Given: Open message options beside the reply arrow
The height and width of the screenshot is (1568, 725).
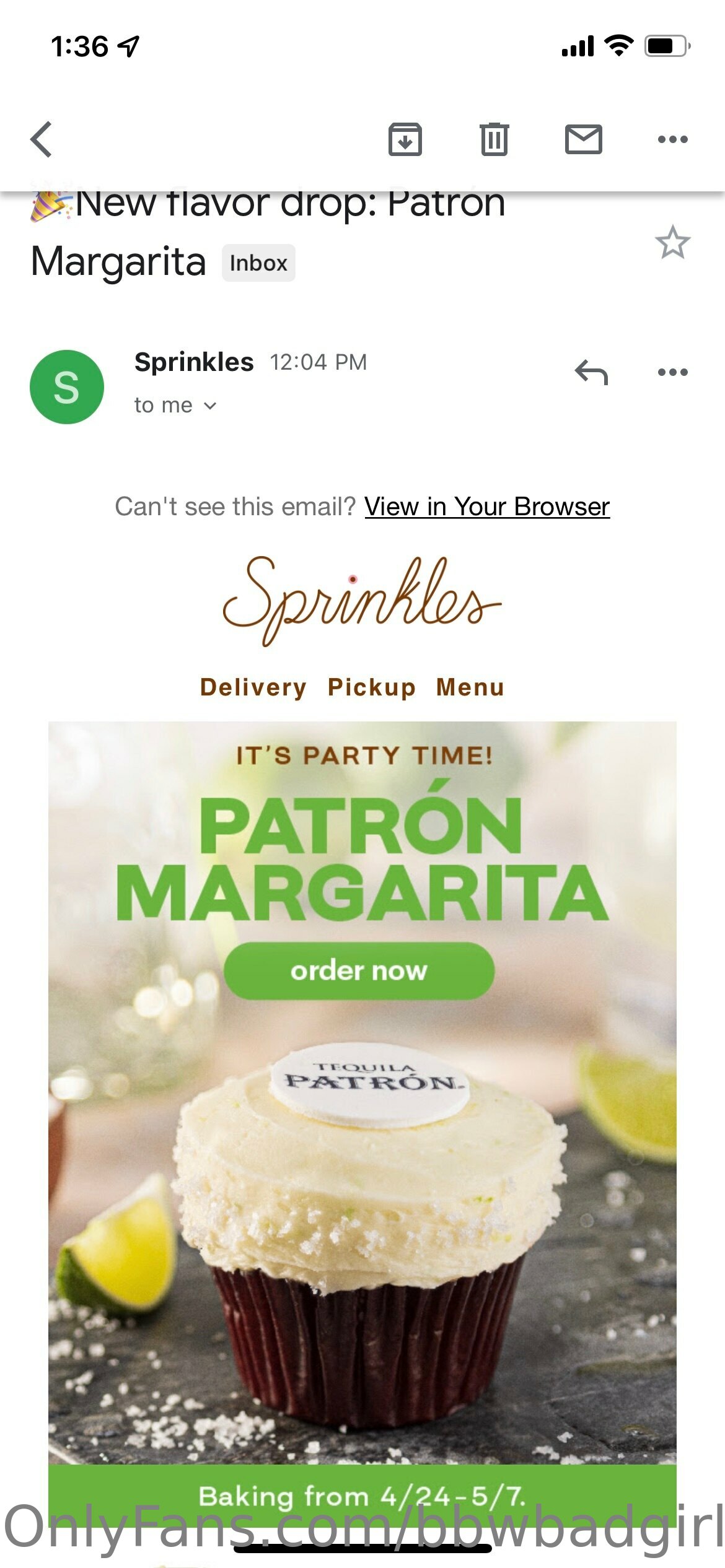Looking at the screenshot, I should 672,372.
